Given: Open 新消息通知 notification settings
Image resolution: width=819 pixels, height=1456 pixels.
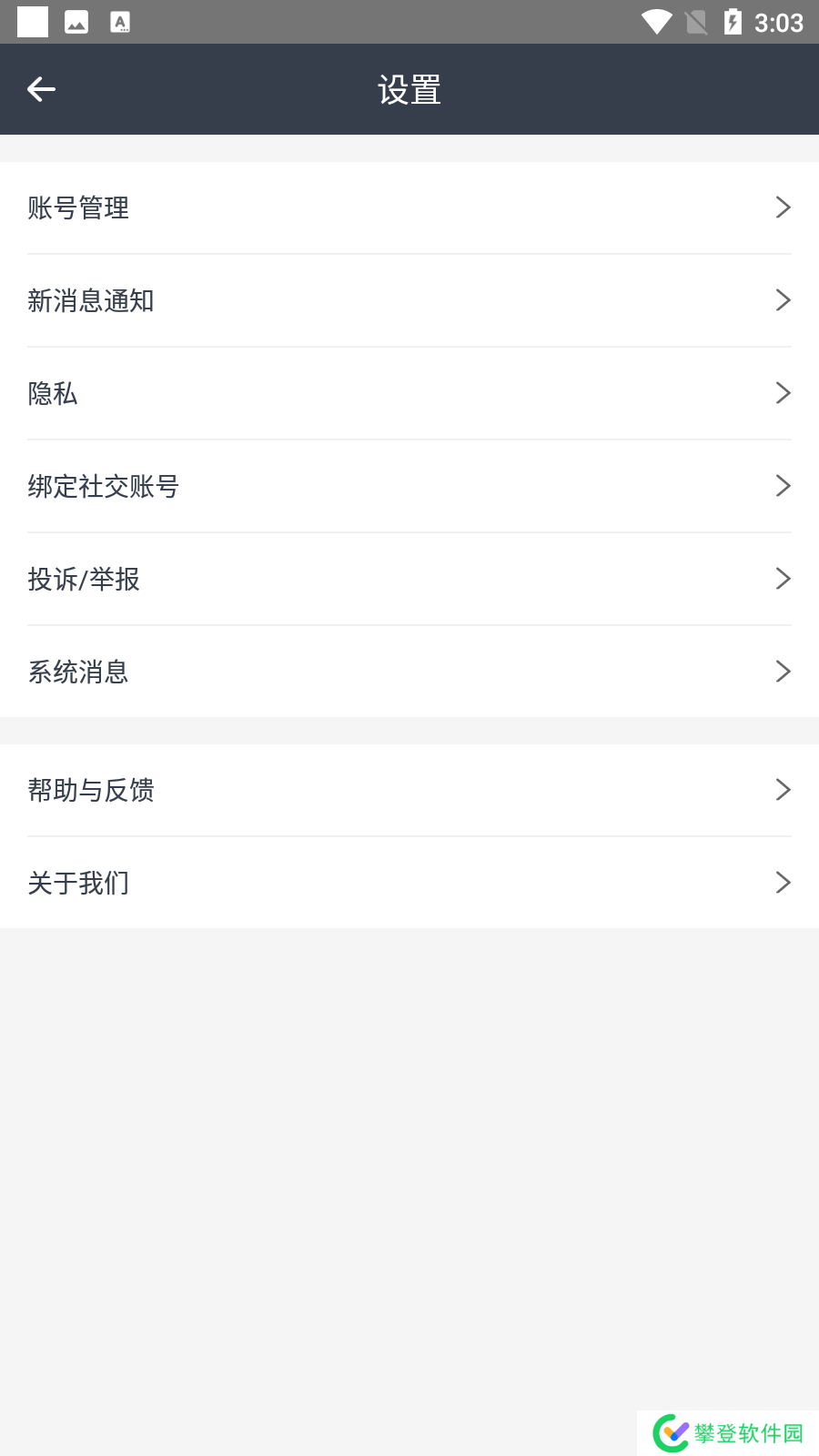Looking at the screenshot, I should point(409,301).
